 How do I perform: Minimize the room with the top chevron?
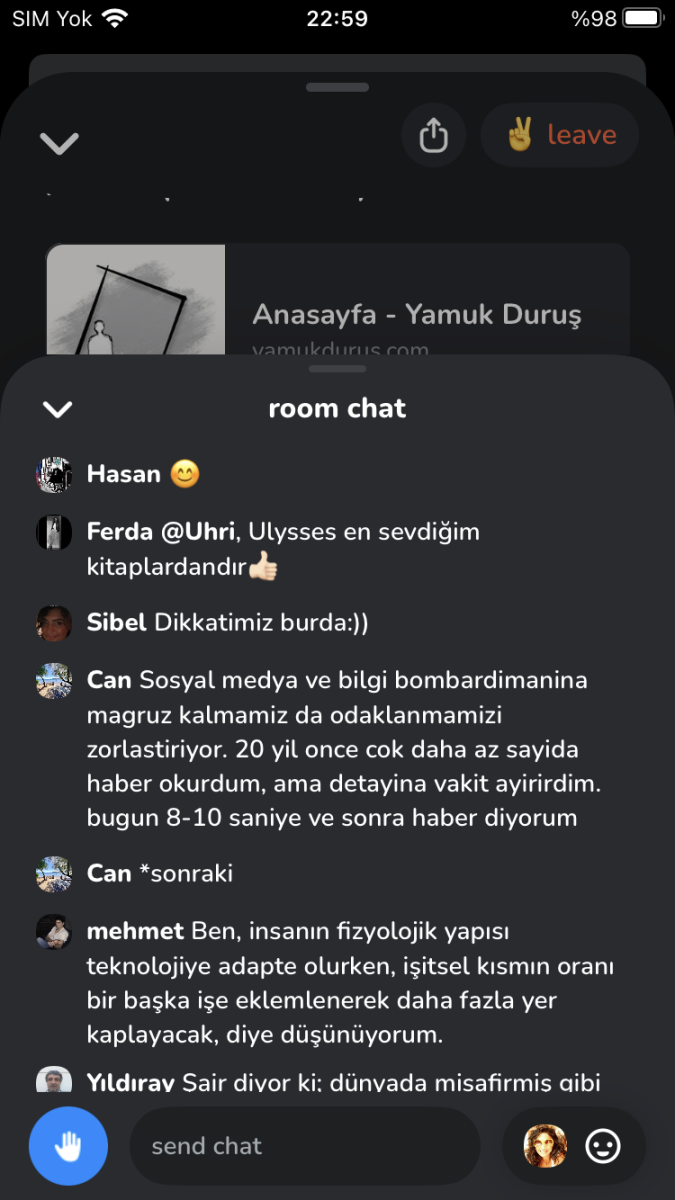(59, 143)
